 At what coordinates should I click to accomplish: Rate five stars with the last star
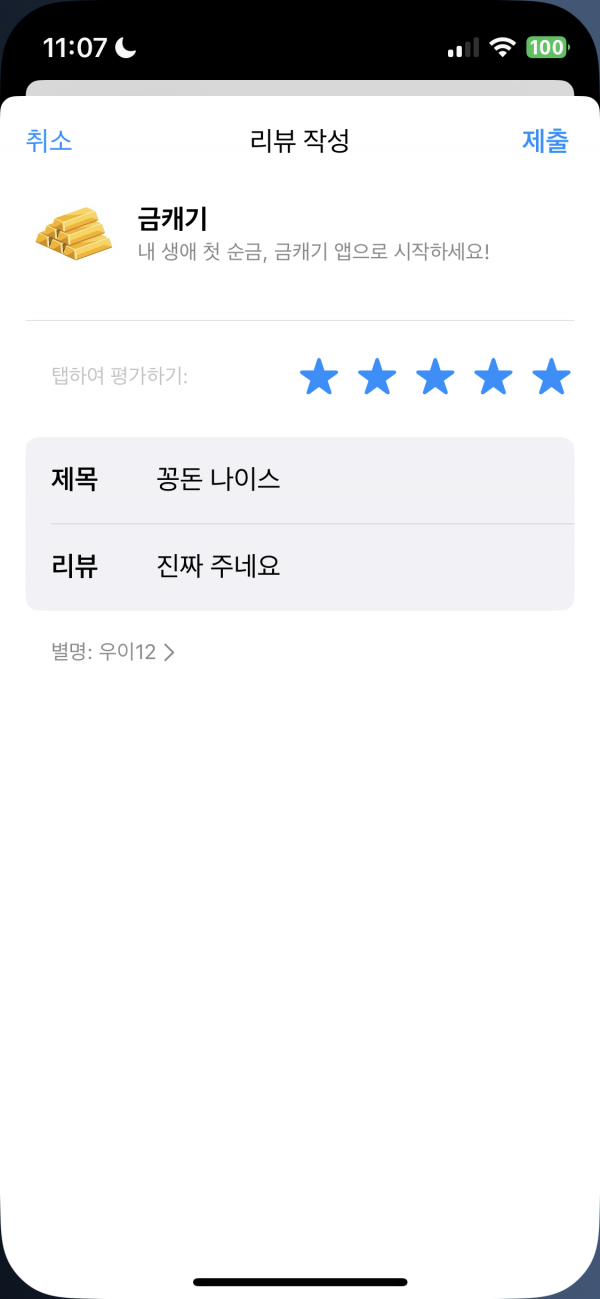coord(551,378)
